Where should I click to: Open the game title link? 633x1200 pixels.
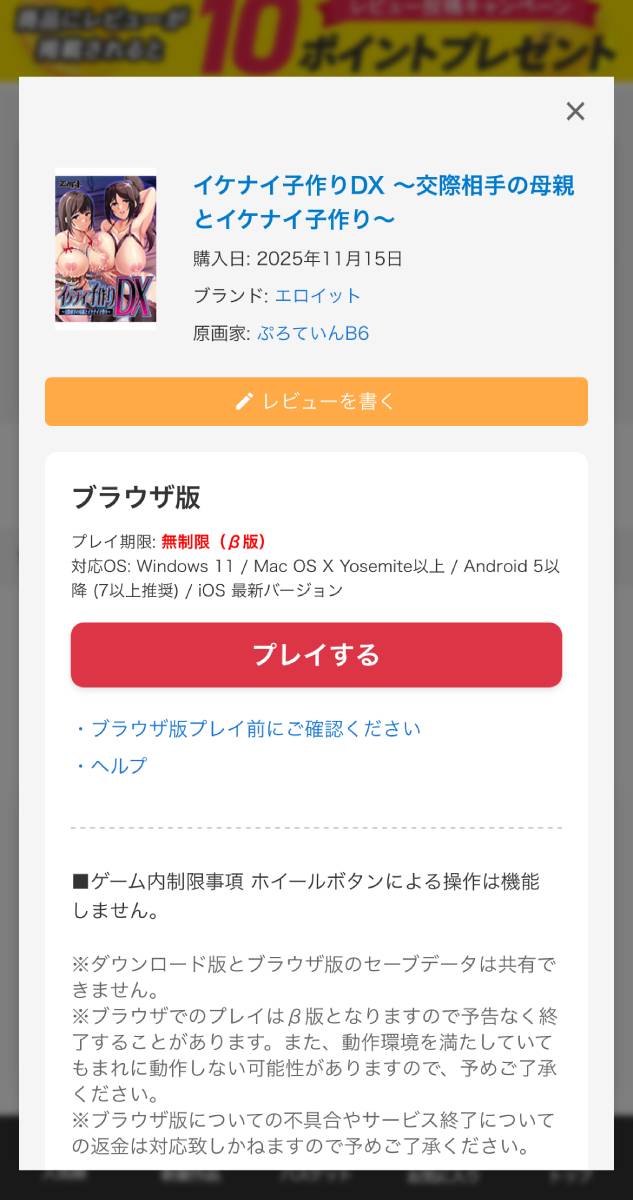[x=383, y=201]
